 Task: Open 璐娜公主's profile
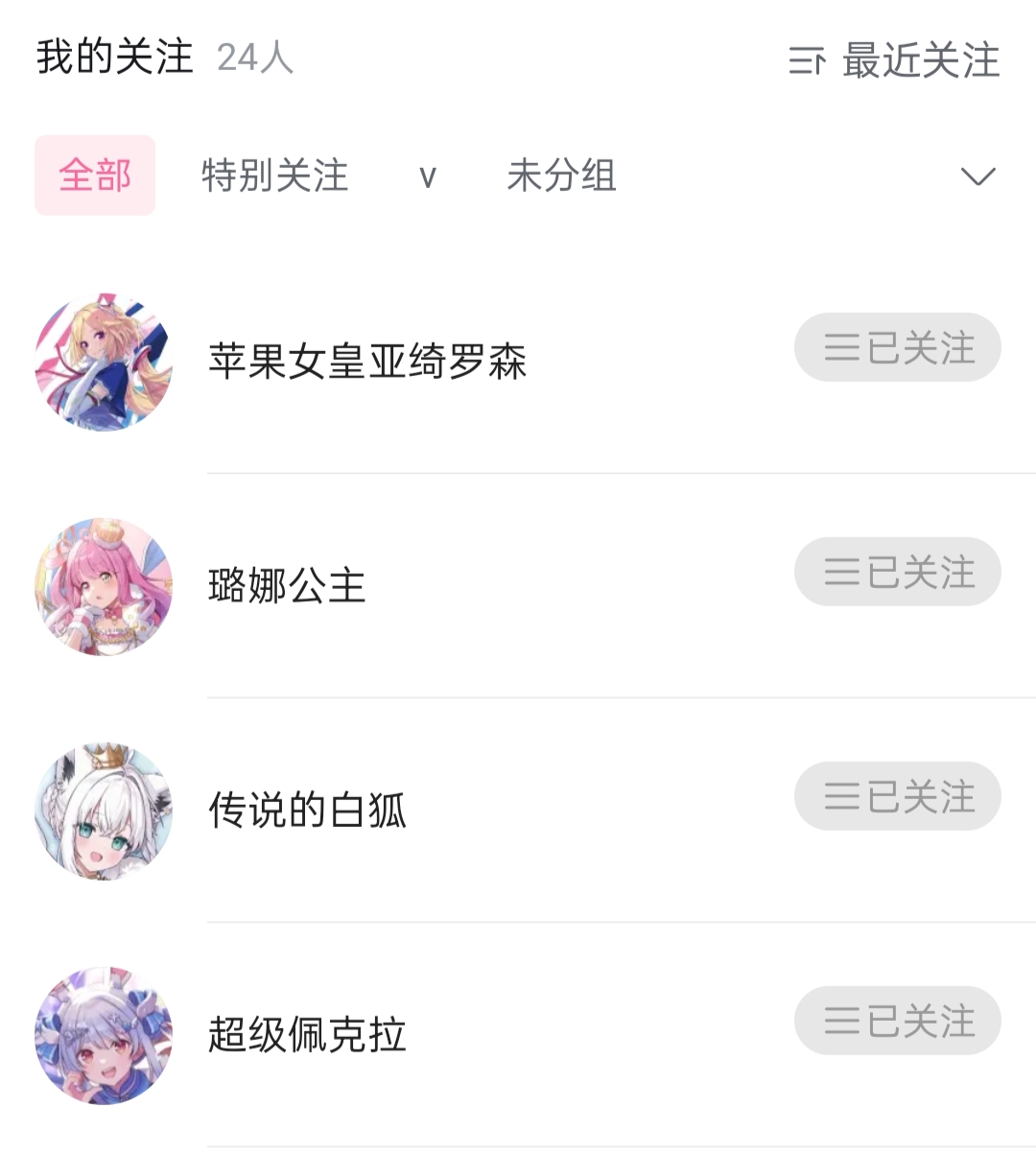click(287, 586)
